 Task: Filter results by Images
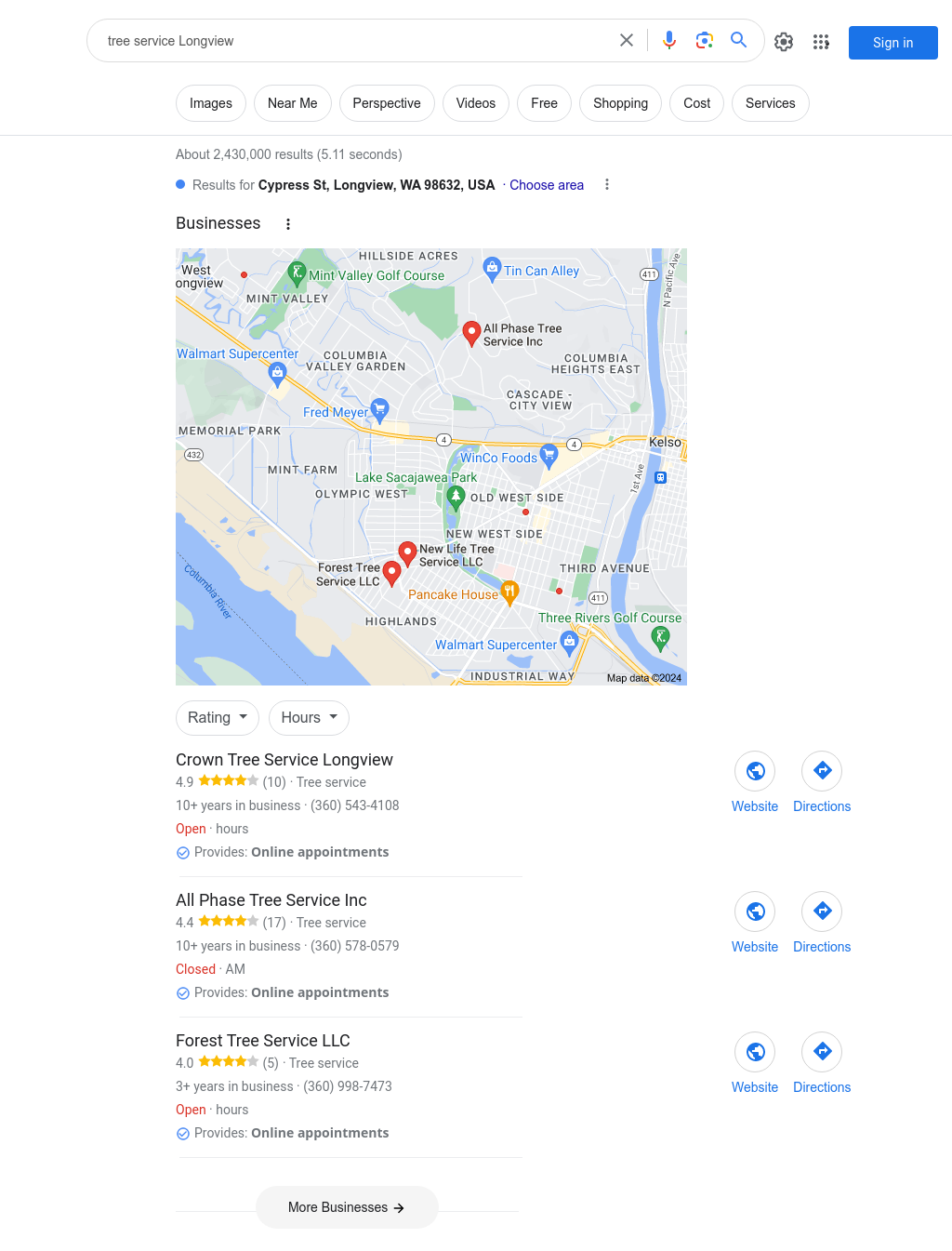click(x=211, y=103)
